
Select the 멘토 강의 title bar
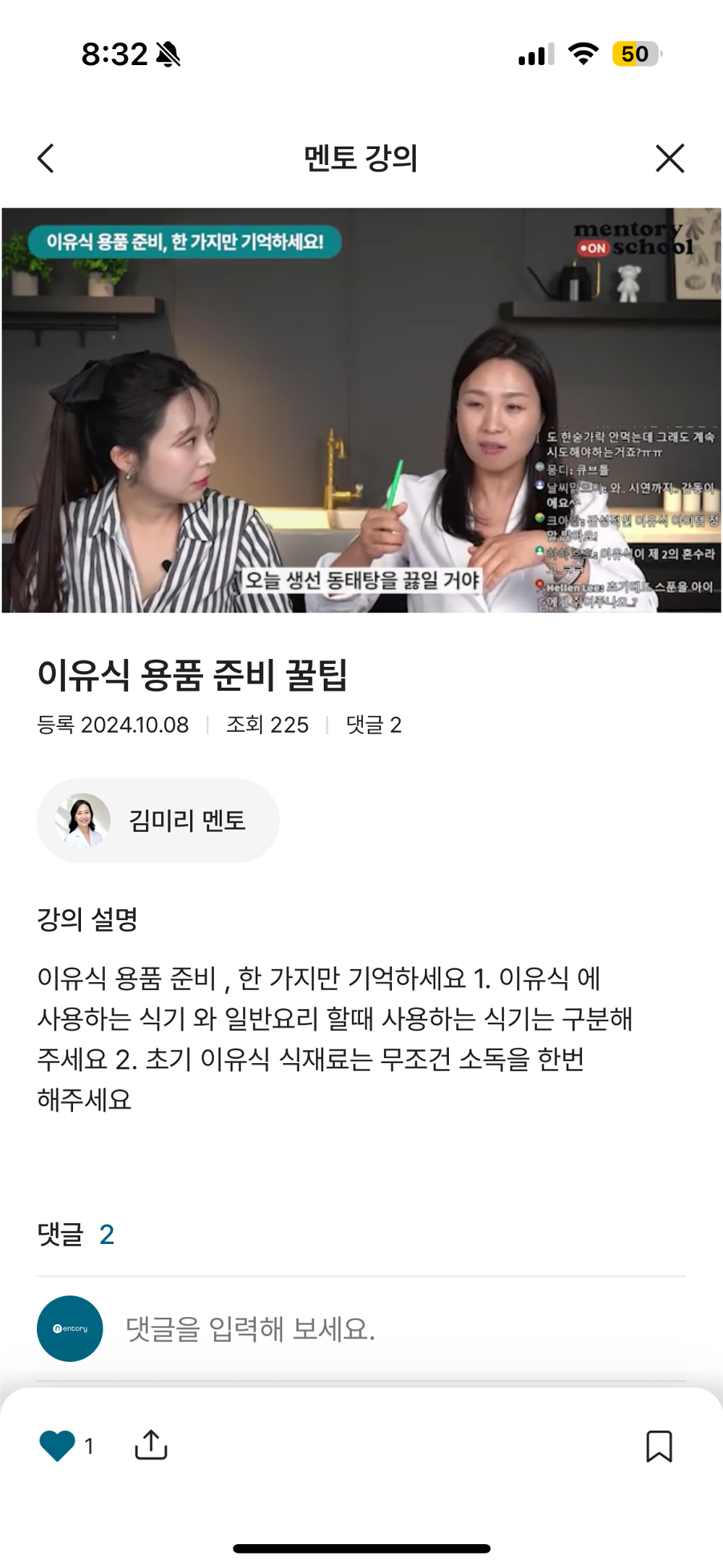pos(361,158)
